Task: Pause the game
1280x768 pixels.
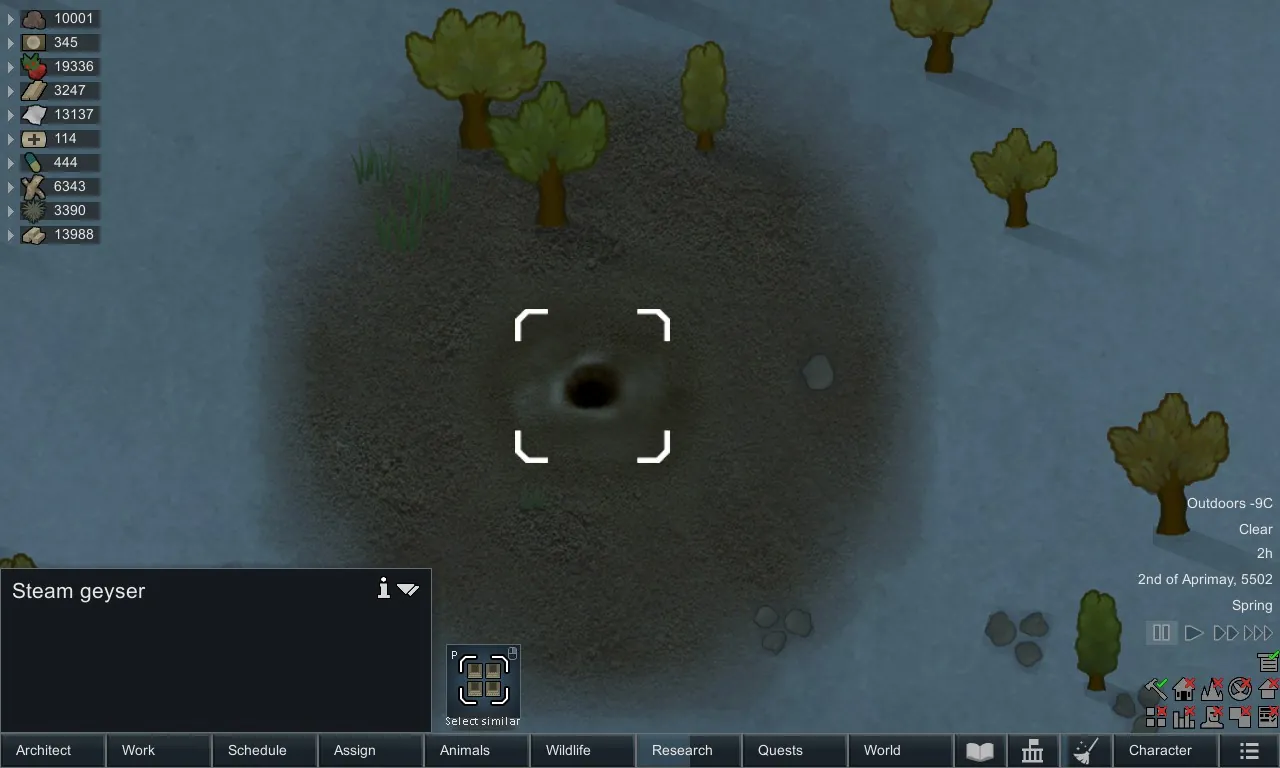Action: tap(1161, 633)
